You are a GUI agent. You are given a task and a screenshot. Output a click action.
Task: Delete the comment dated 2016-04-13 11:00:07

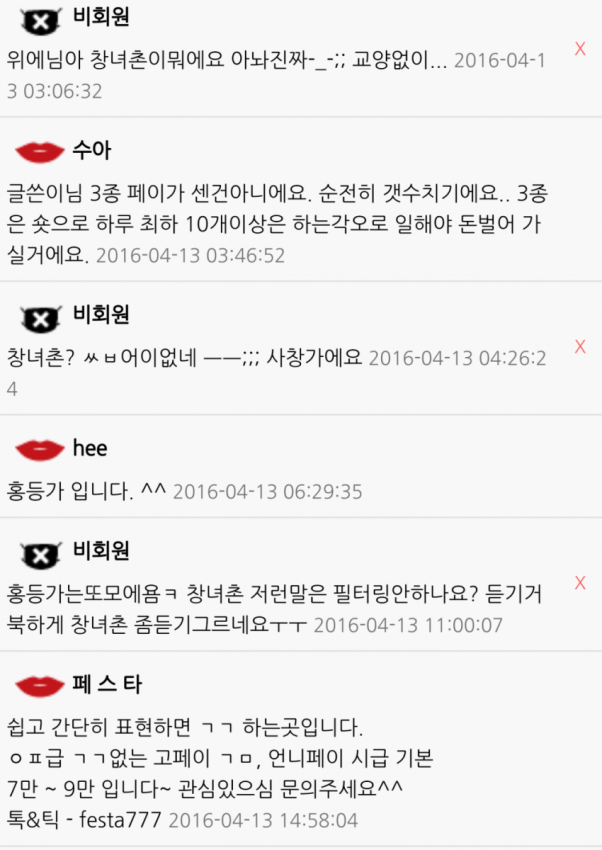(580, 582)
